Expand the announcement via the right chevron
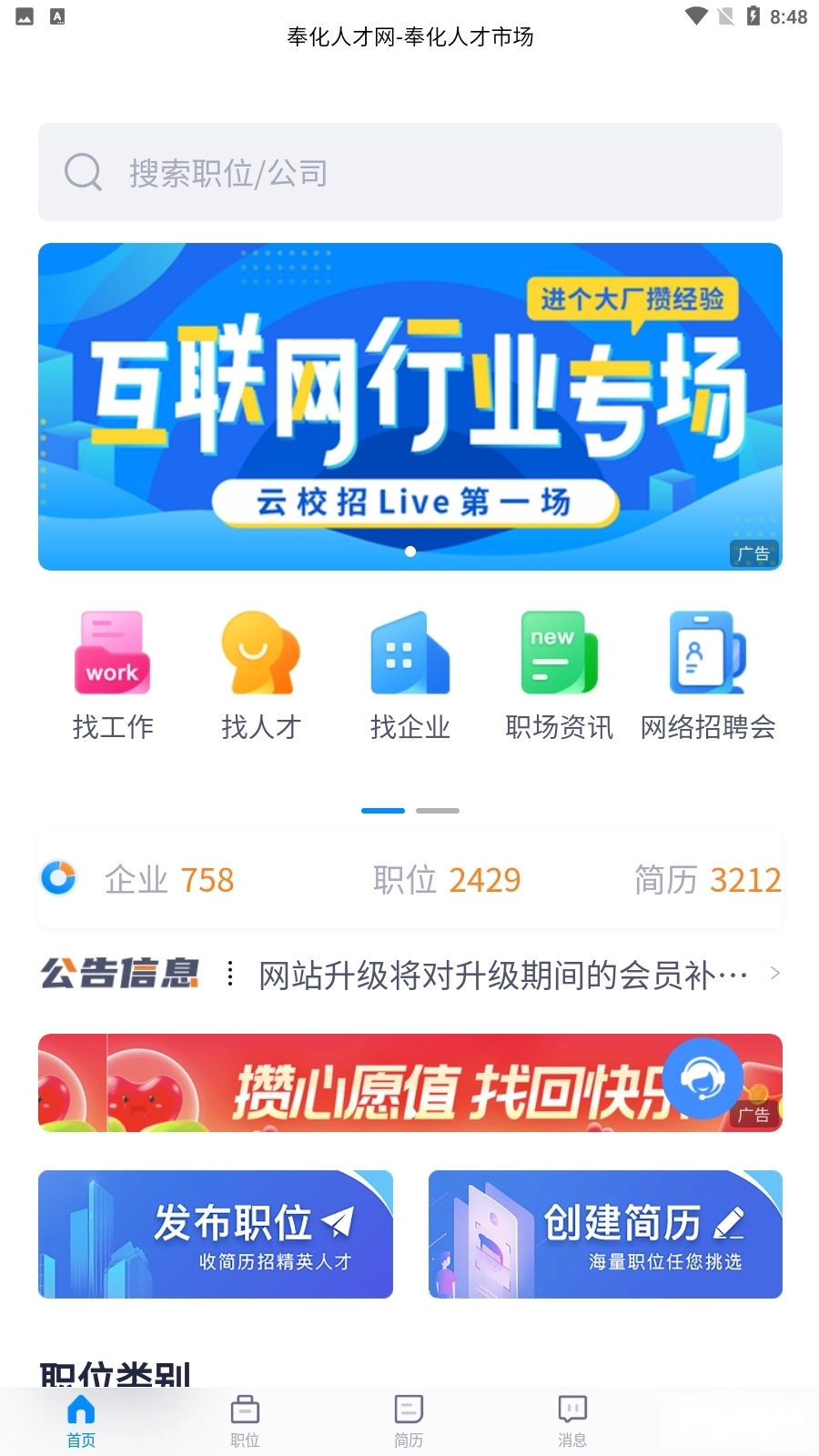 (x=774, y=973)
